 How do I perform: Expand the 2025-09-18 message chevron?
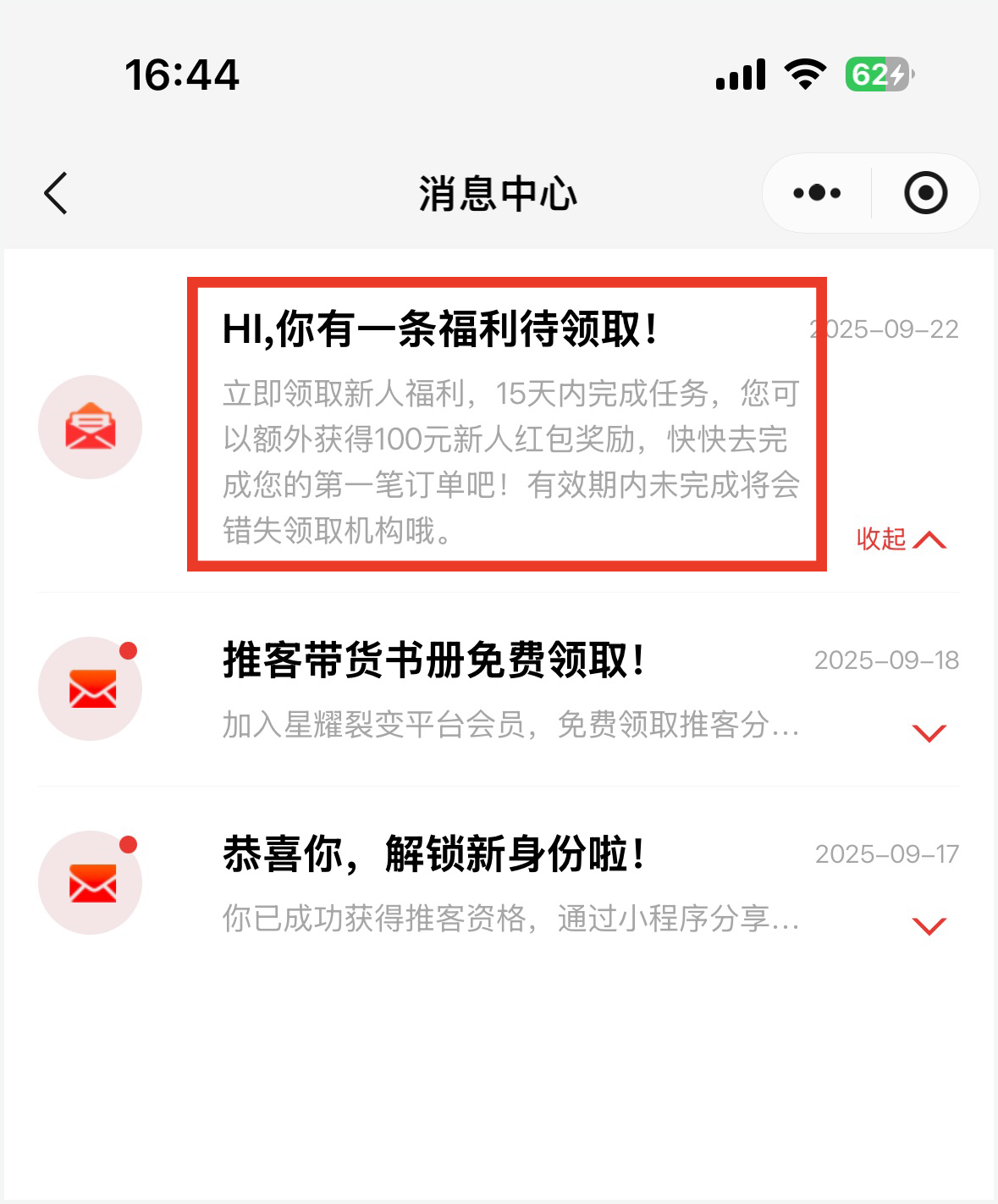[x=929, y=732]
